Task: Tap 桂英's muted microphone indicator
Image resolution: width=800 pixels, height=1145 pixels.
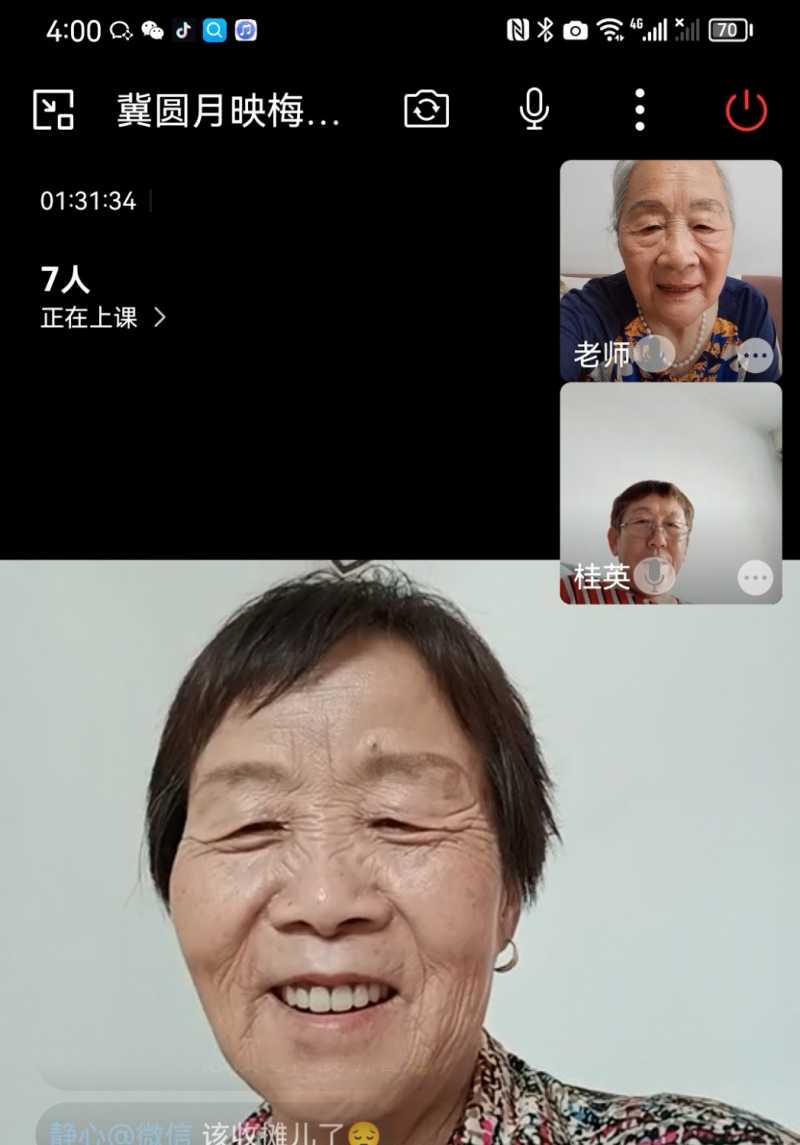Action: [x=655, y=578]
